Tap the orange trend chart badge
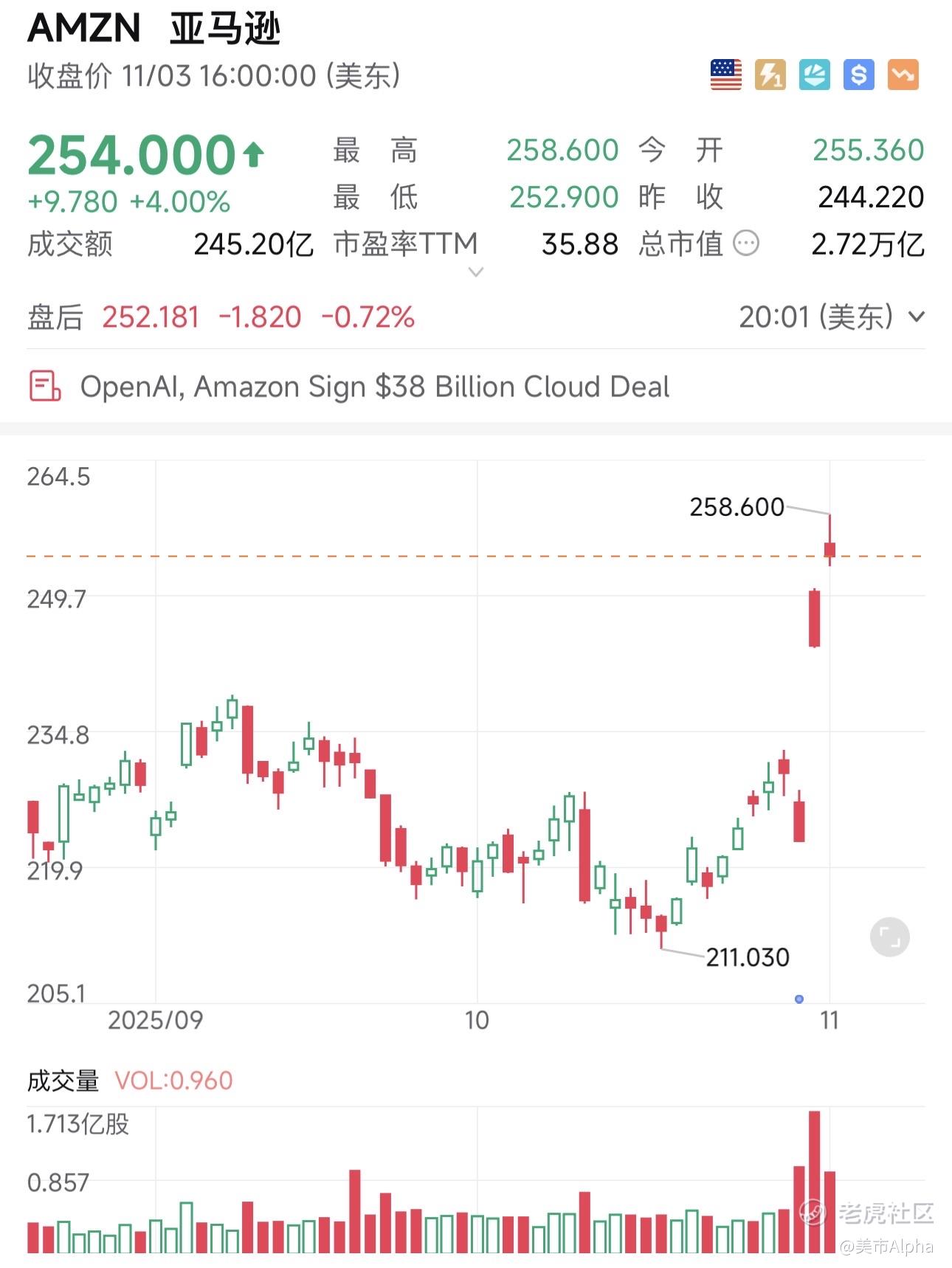Viewport: 952px width, 1268px height. tap(903, 75)
